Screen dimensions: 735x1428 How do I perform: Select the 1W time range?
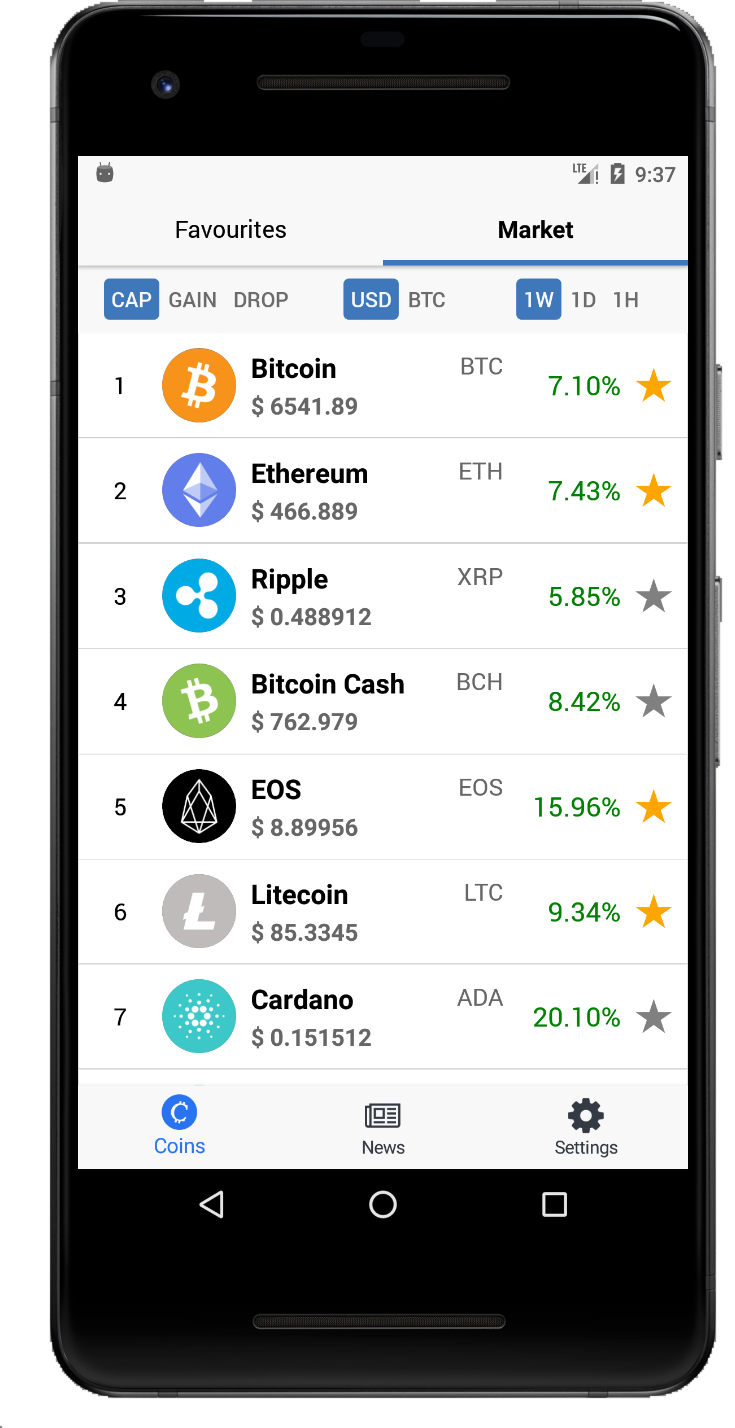(x=538, y=300)
